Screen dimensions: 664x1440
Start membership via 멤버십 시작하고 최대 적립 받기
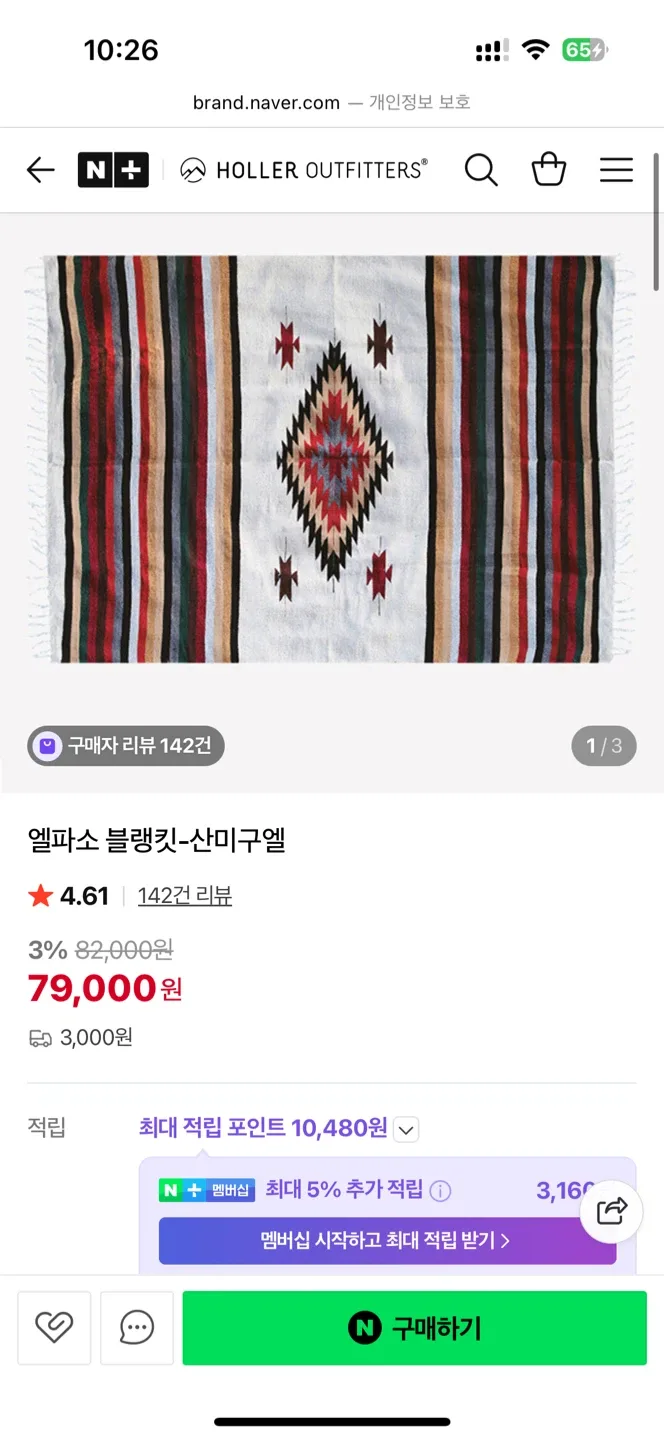click(x=387, y=1241)
